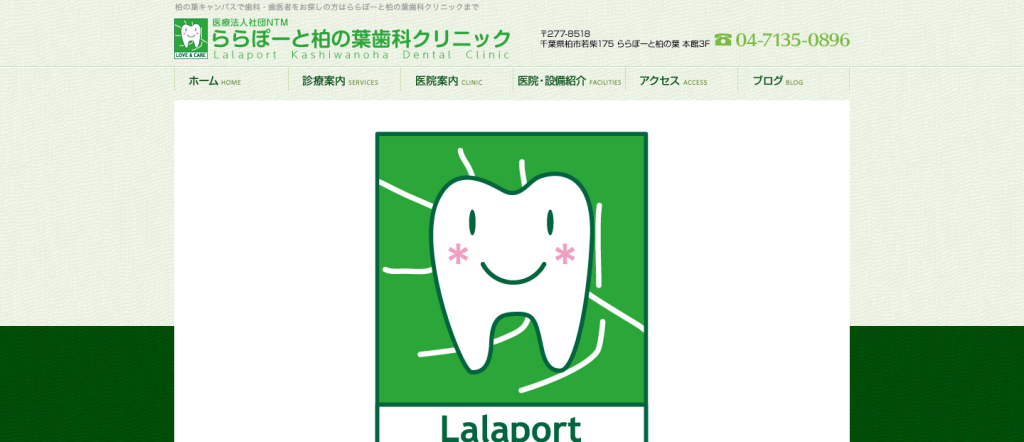The width and height of the screenshot is (1024, 442).
Task: Open 医院案内 CLINIC section
Action: [x=448, y=81]
